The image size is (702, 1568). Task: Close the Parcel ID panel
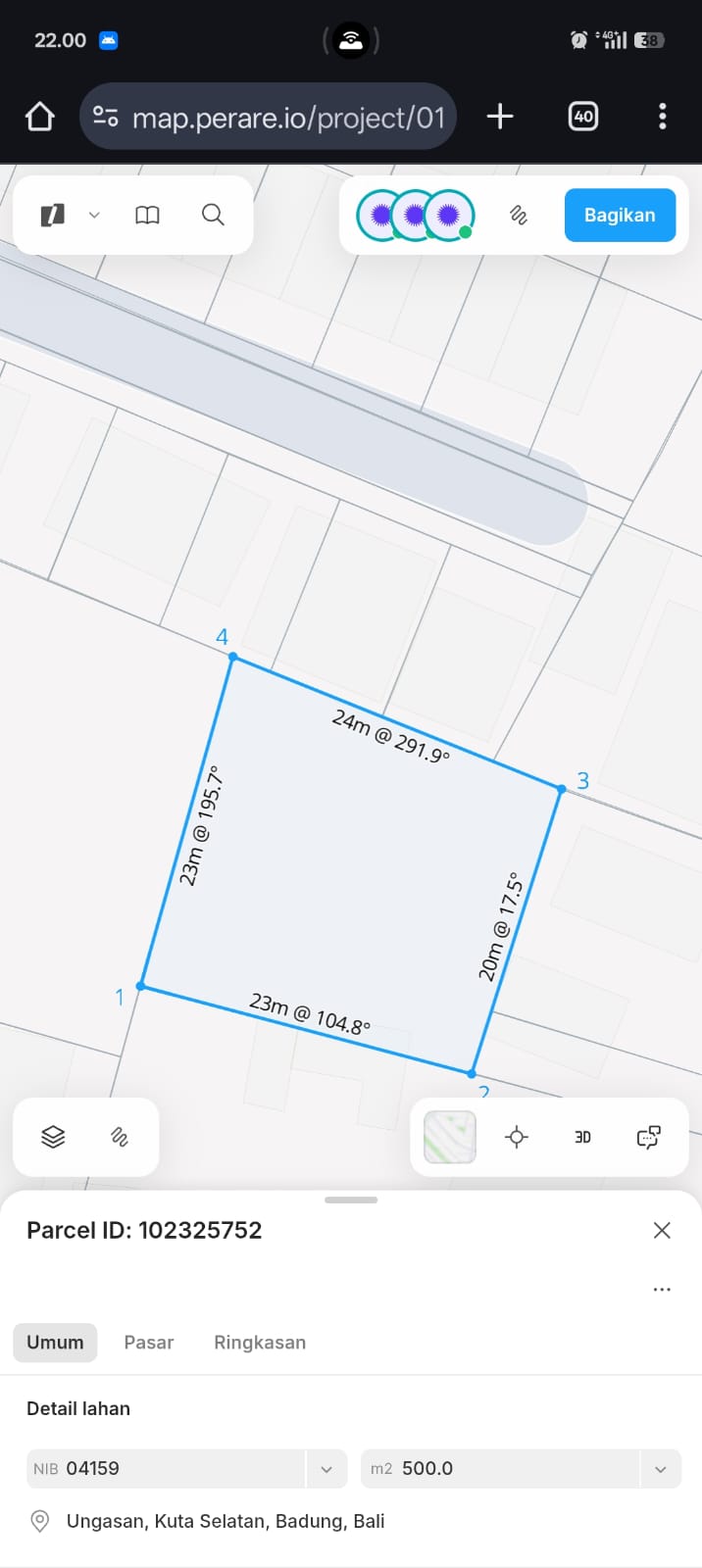point(662,1230)
